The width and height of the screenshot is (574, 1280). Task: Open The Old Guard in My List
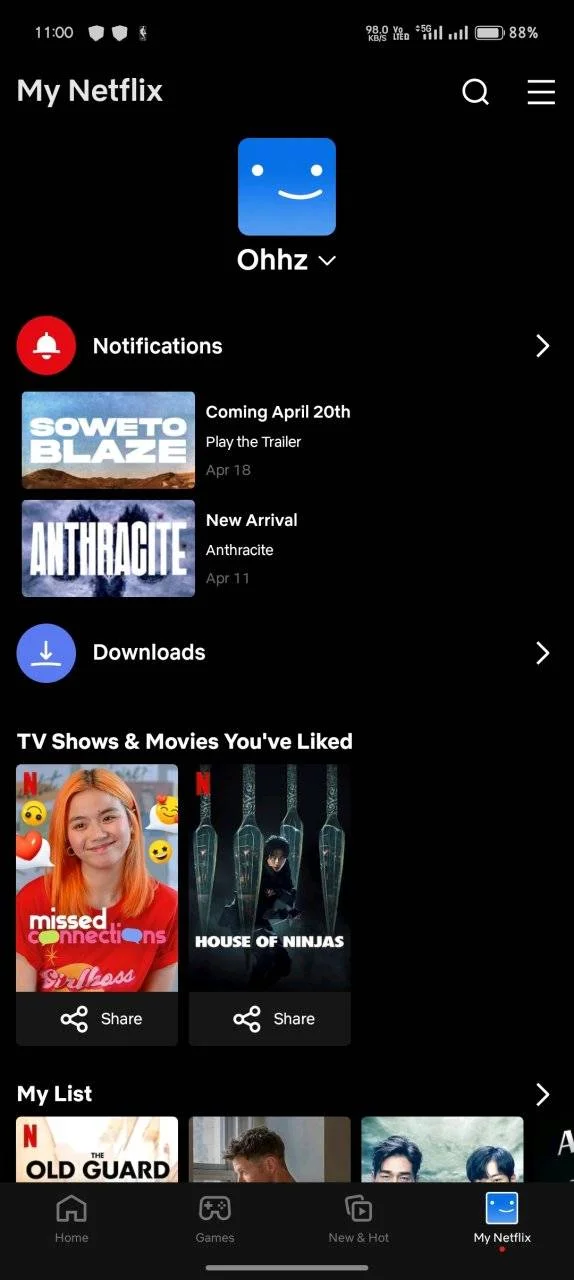click(97, 1150)
